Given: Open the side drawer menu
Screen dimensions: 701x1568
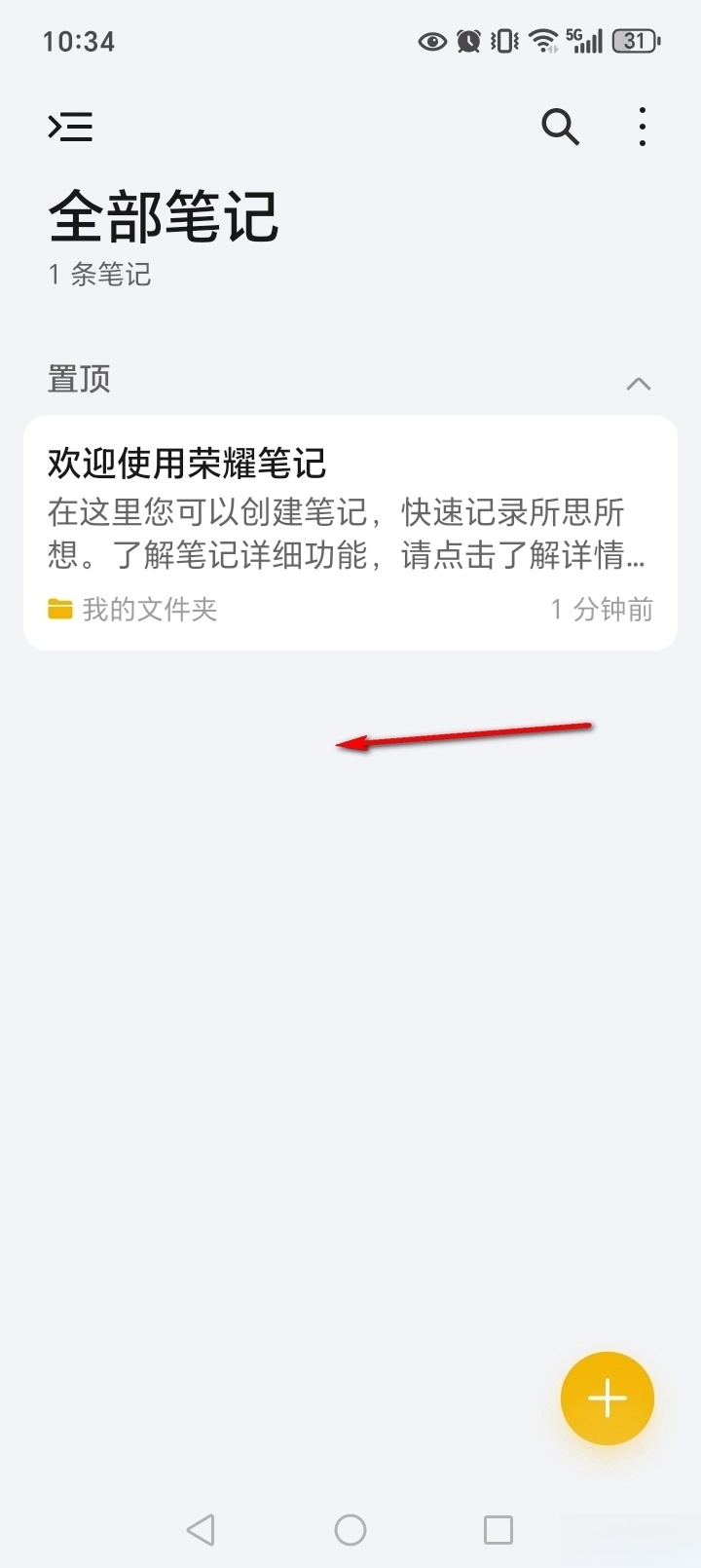Looking at the screenshot, I should 71,127.
